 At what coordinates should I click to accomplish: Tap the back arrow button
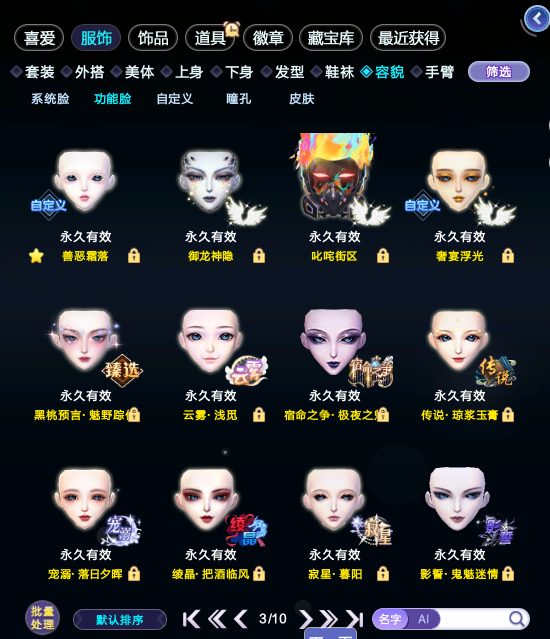[x=537, y=19]
